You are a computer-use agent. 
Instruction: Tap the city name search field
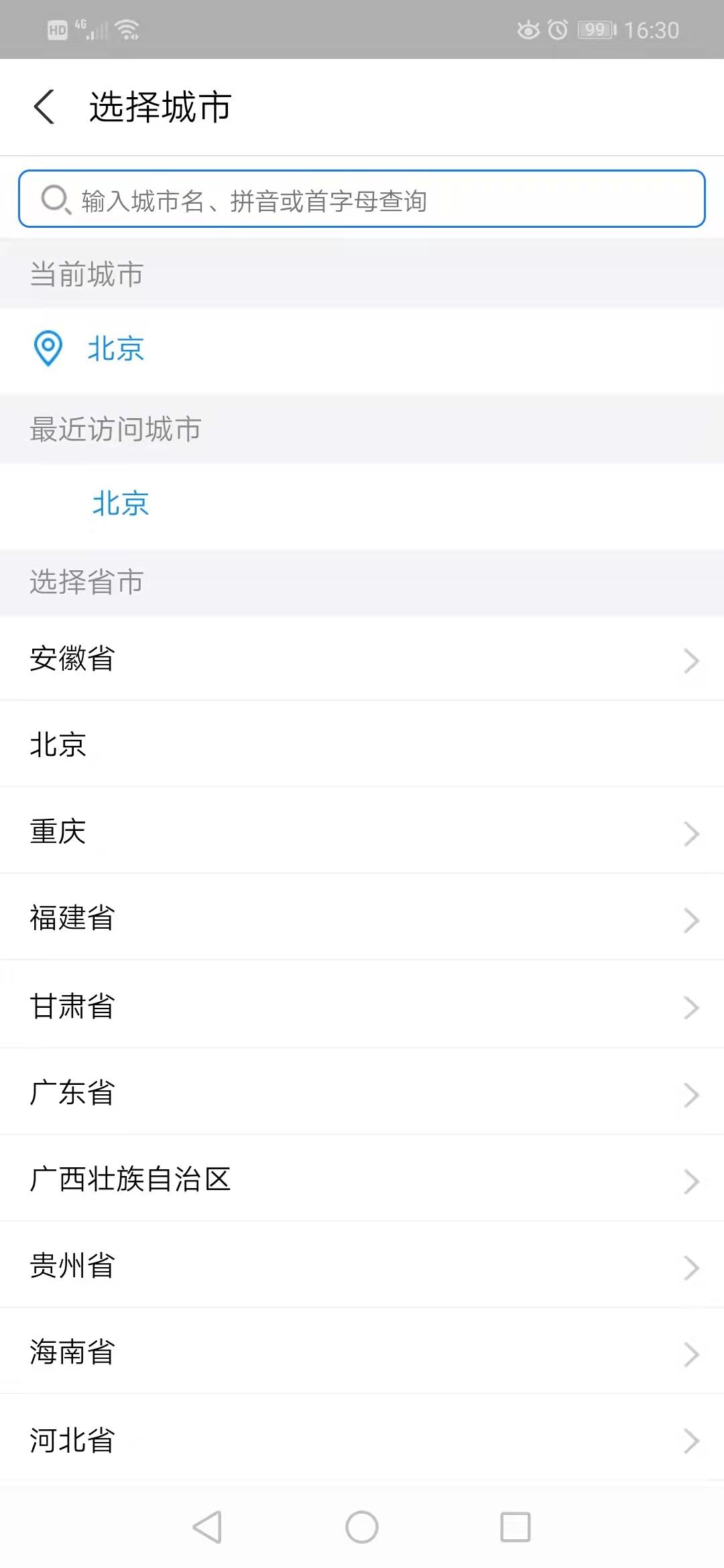click(362, 199)
